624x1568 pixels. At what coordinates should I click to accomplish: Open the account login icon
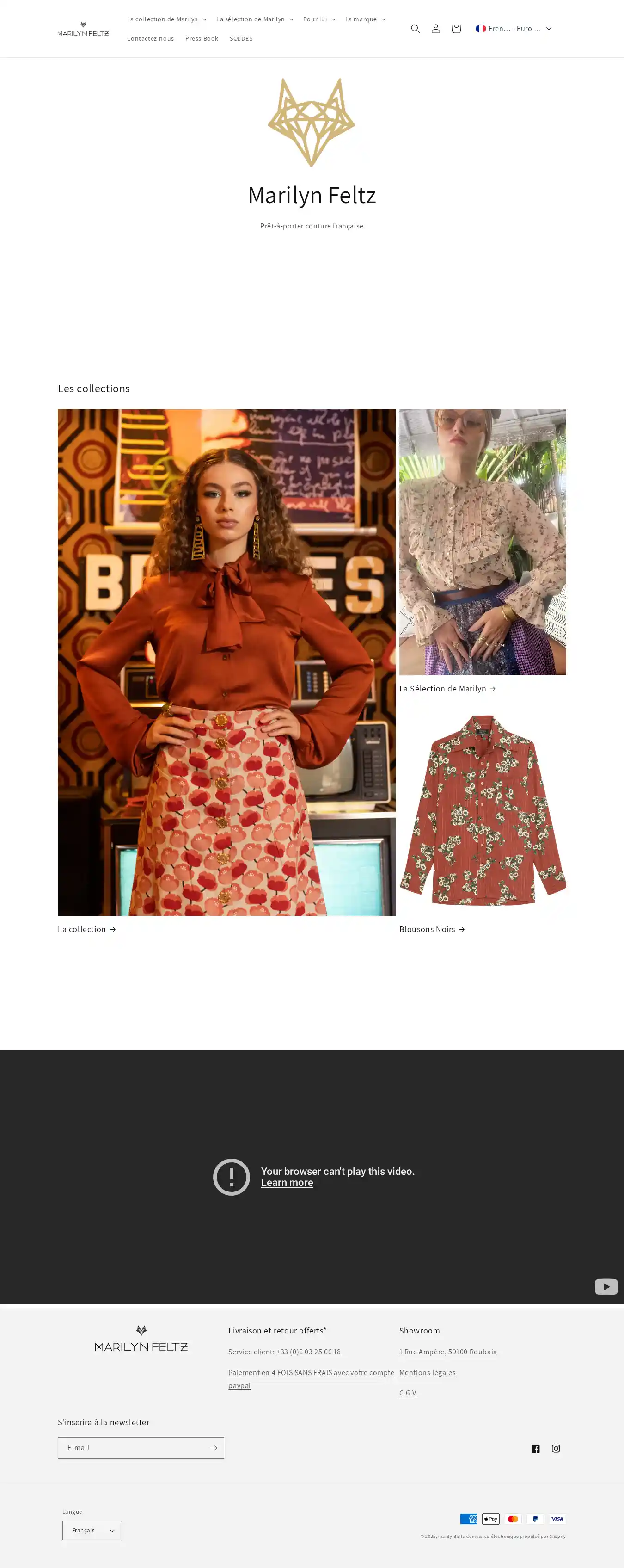pos(435,29)
